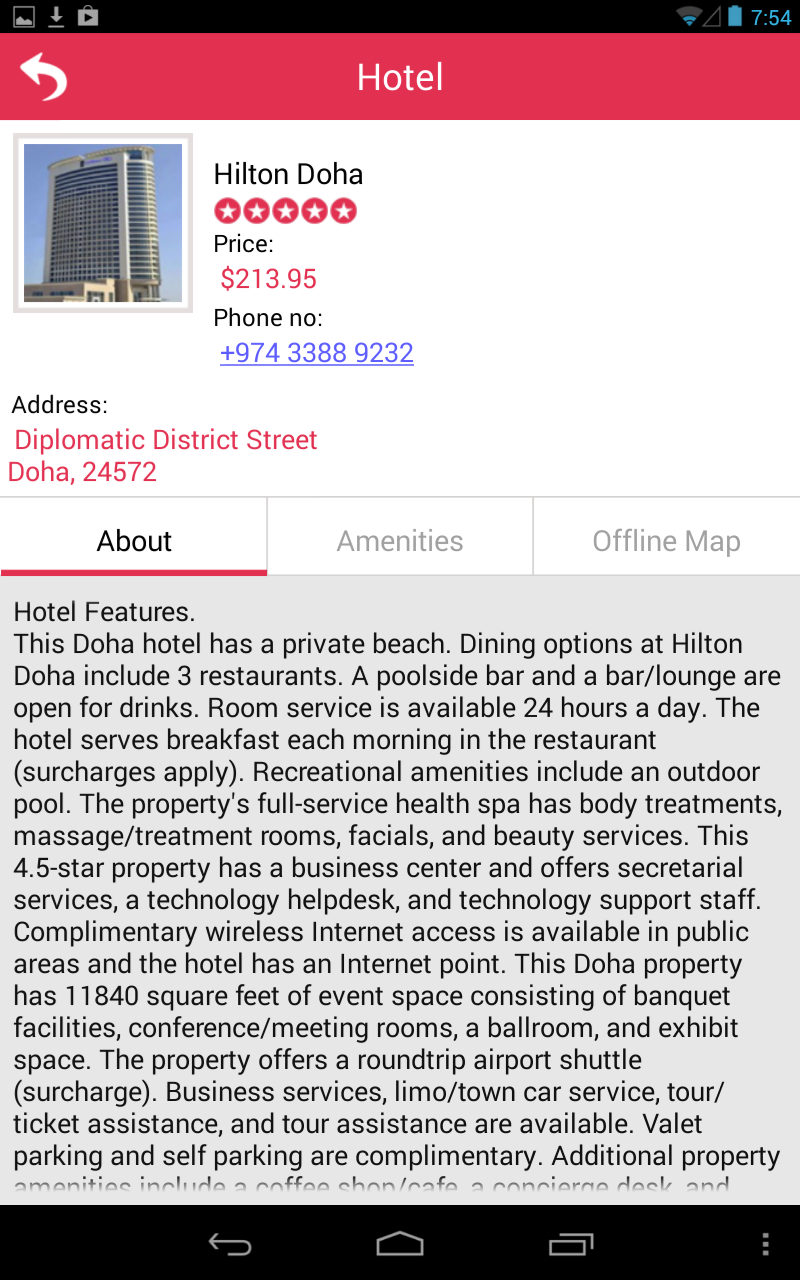Open the Hilton Doha hotel photo thumbnail

tap(102, 222)
